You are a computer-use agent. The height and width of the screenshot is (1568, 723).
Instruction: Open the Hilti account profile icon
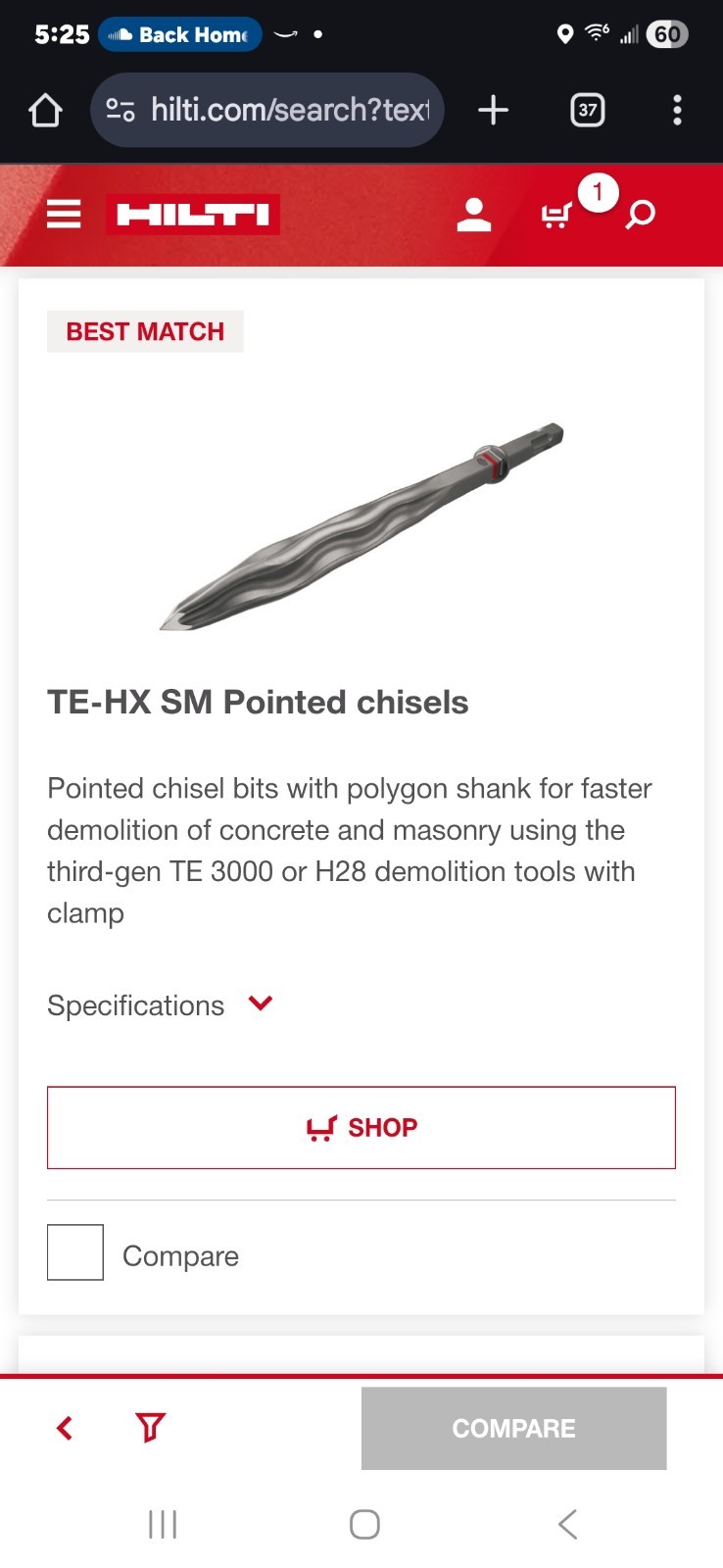474,214
